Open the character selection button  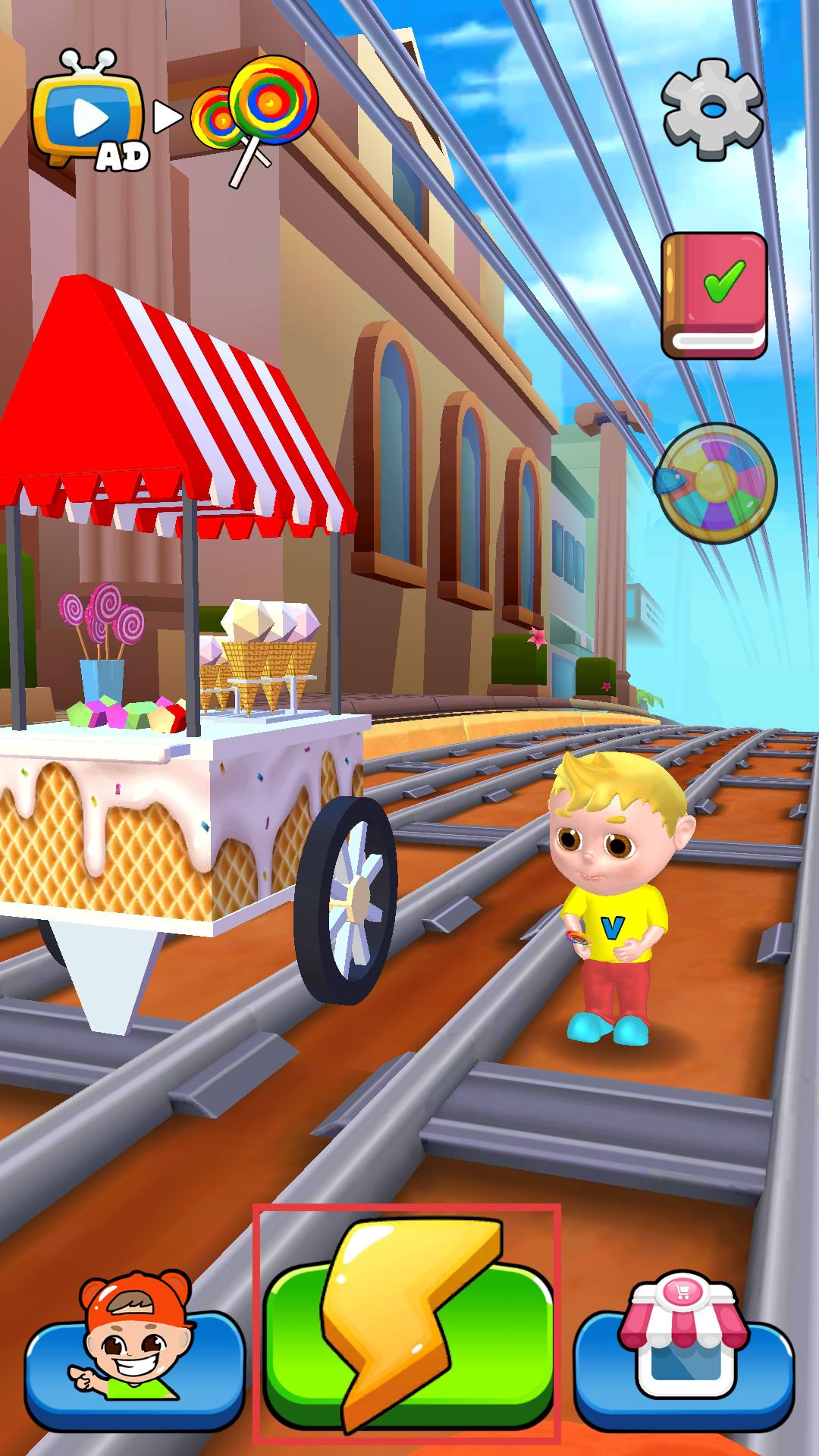pos(133,1357)
